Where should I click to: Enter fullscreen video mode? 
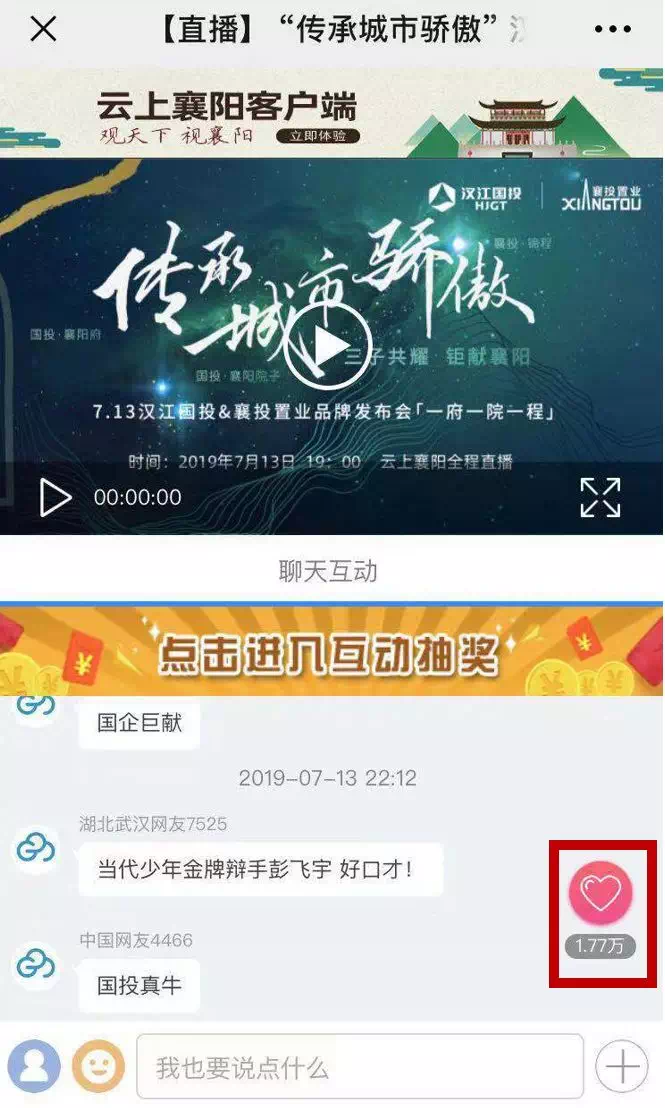pos(600,497)
